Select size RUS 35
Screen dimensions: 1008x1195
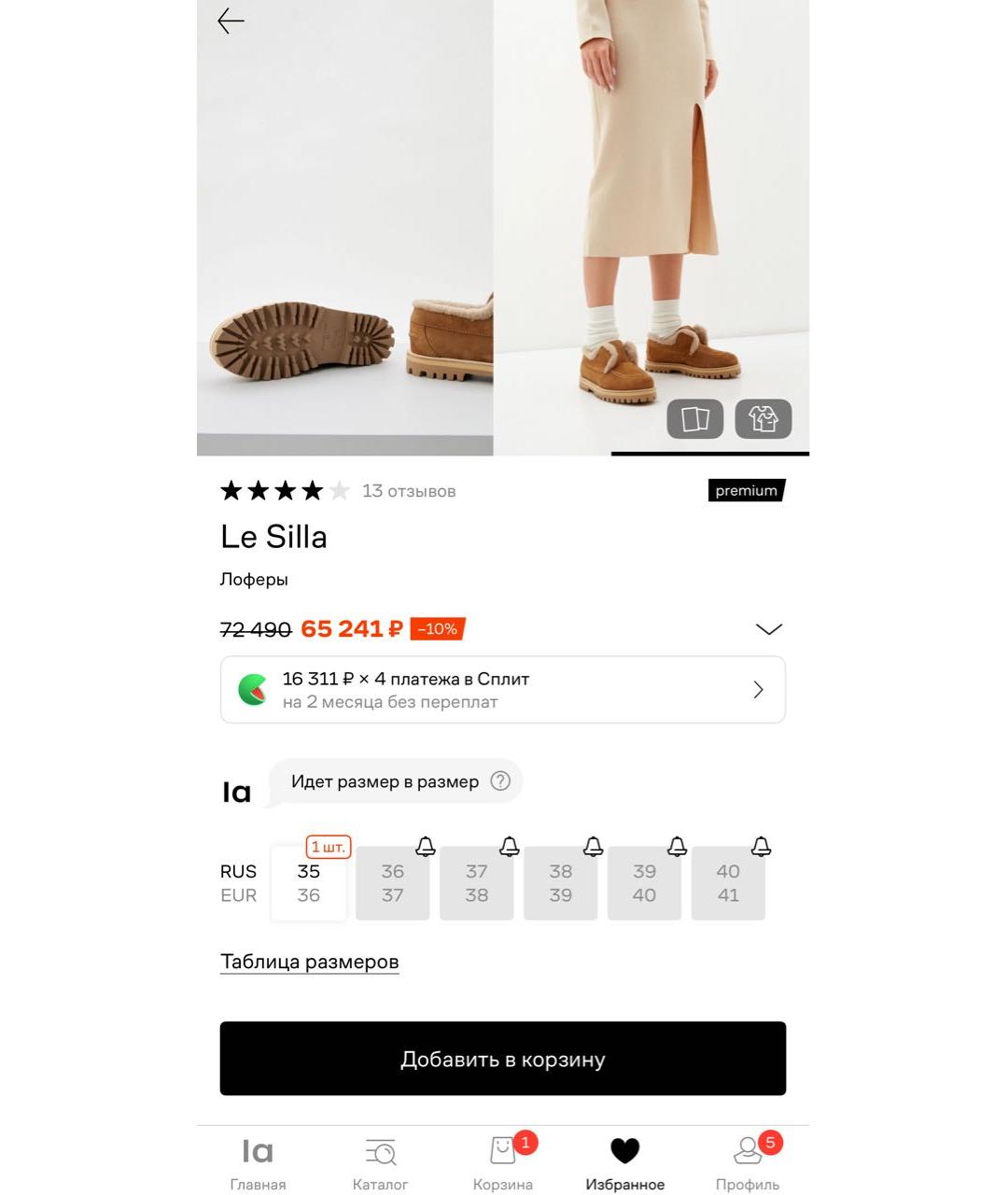(x=309, y=883)
